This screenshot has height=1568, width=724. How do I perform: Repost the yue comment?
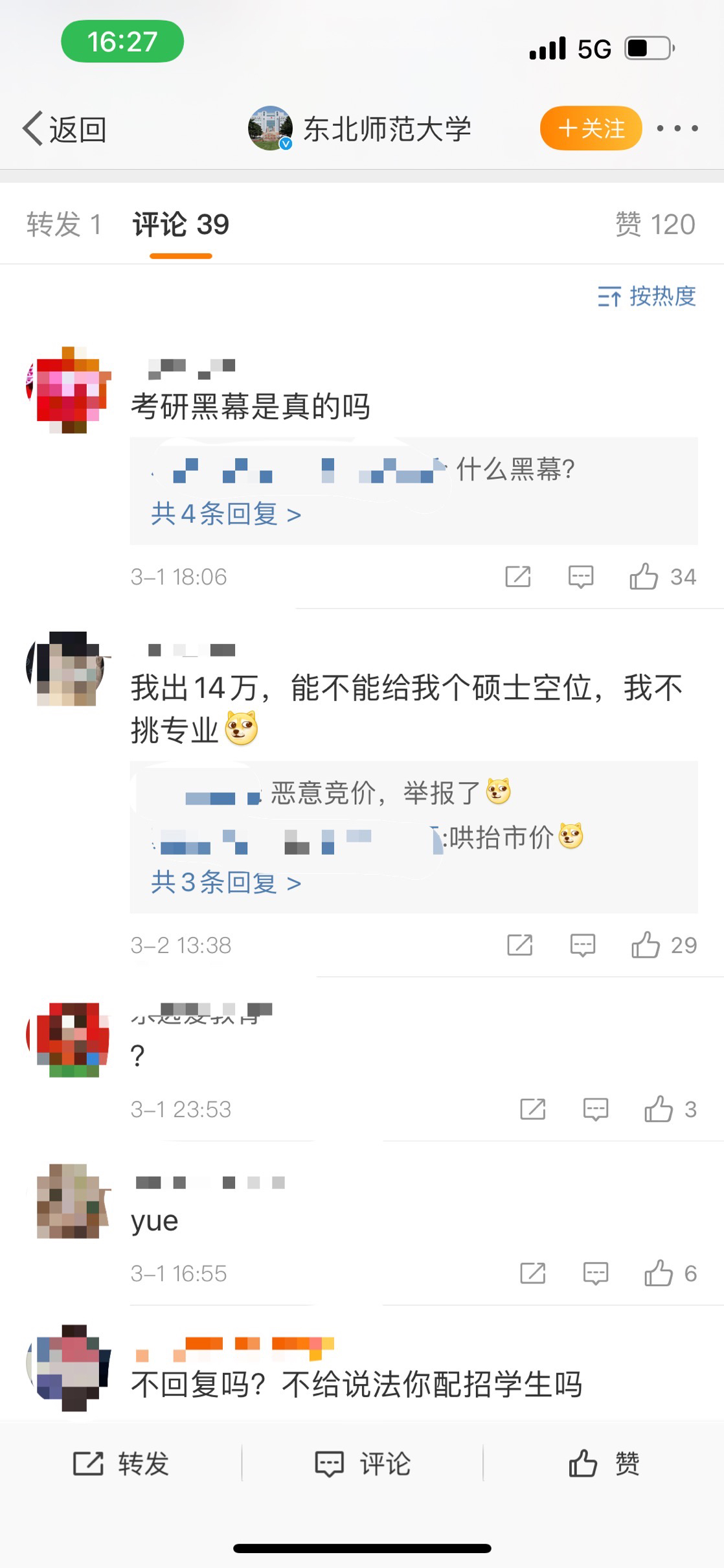[x=532, y=1273]
